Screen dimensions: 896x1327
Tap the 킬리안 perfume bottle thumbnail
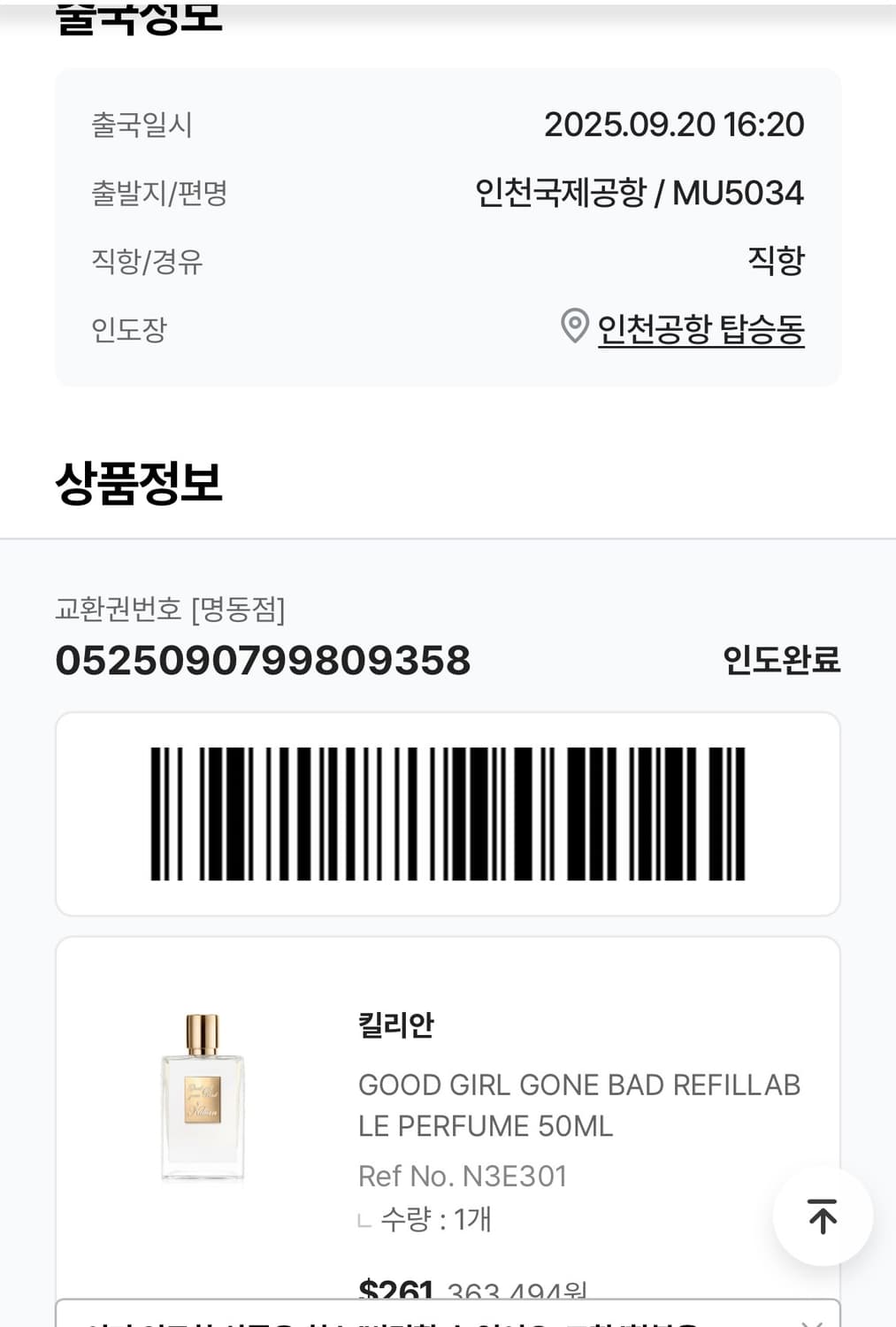tap(202, 1100)
